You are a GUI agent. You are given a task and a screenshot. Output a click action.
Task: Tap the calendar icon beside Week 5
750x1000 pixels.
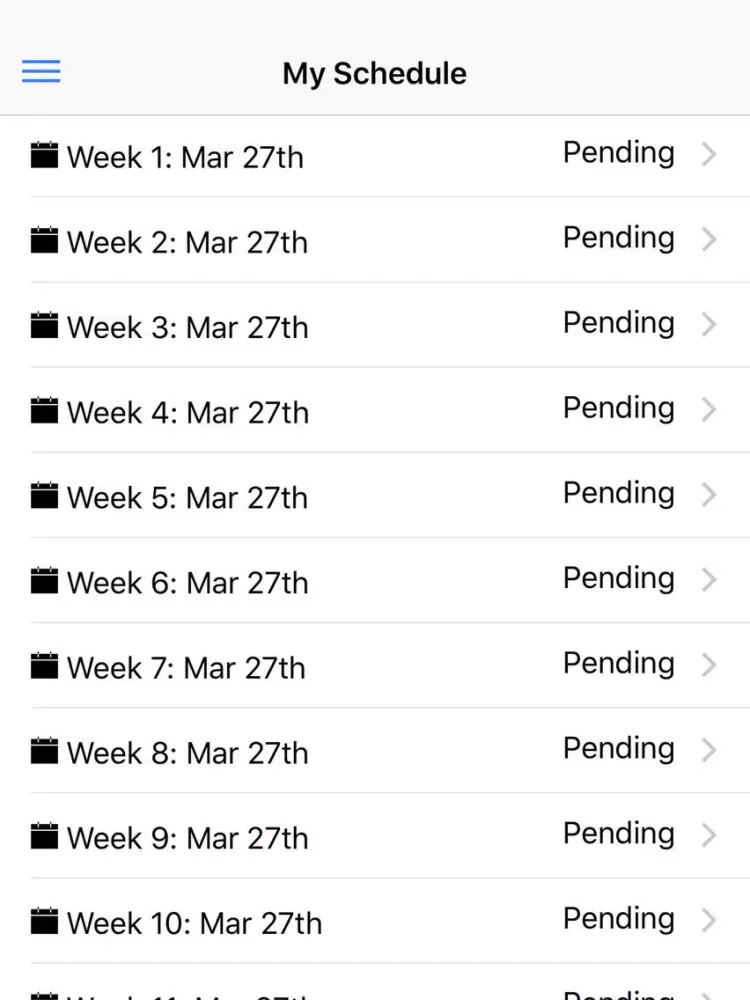(x=44, y=495)
